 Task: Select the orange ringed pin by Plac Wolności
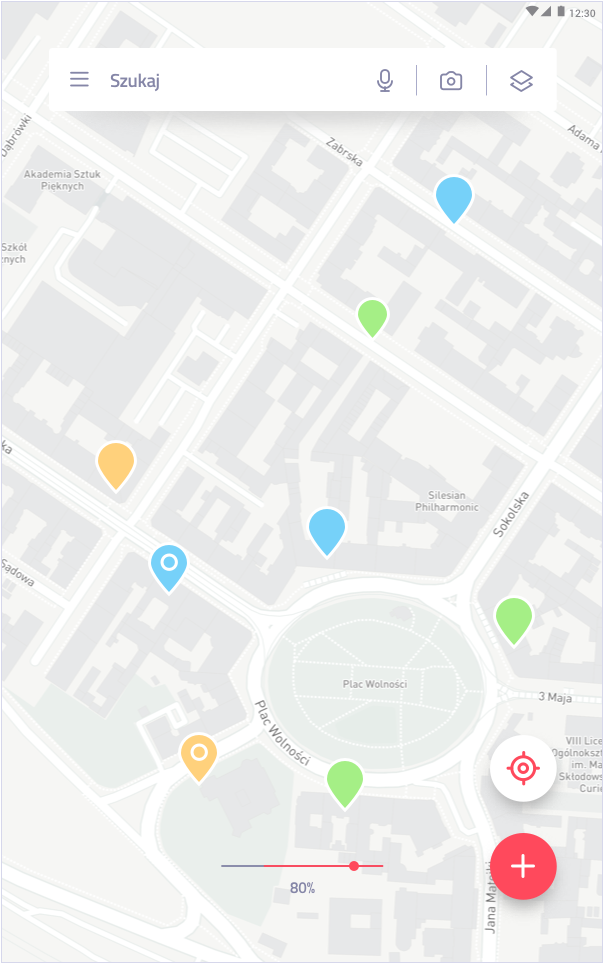199,755
